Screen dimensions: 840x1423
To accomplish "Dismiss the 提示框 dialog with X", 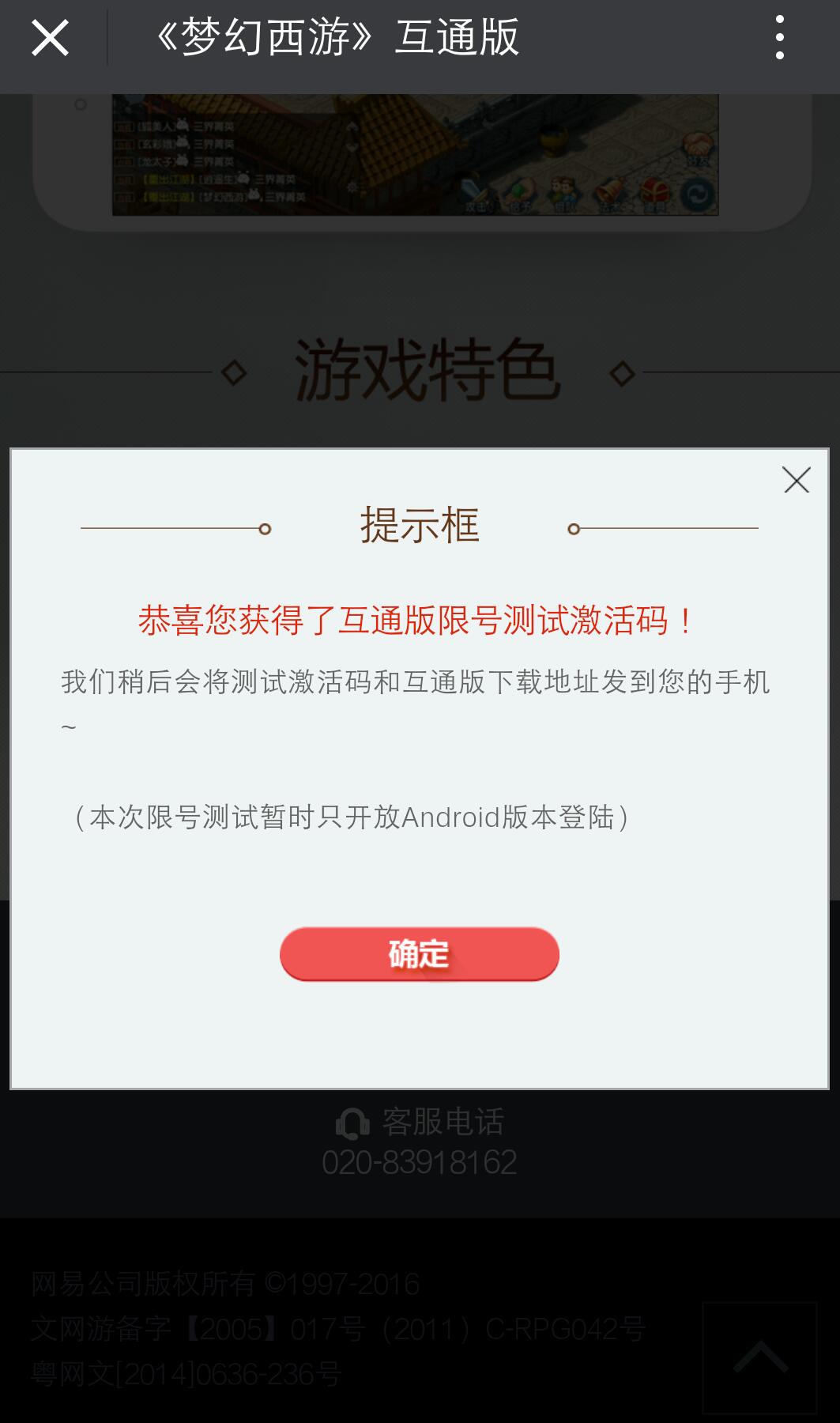I will [796, 480].
